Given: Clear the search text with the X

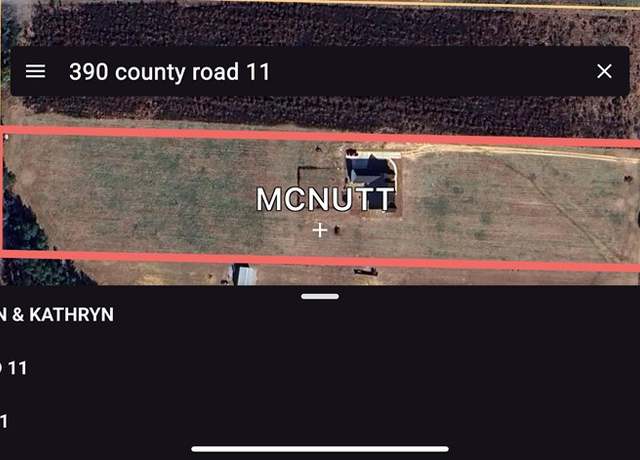Looking at the screenshot, I should [604, 71].
